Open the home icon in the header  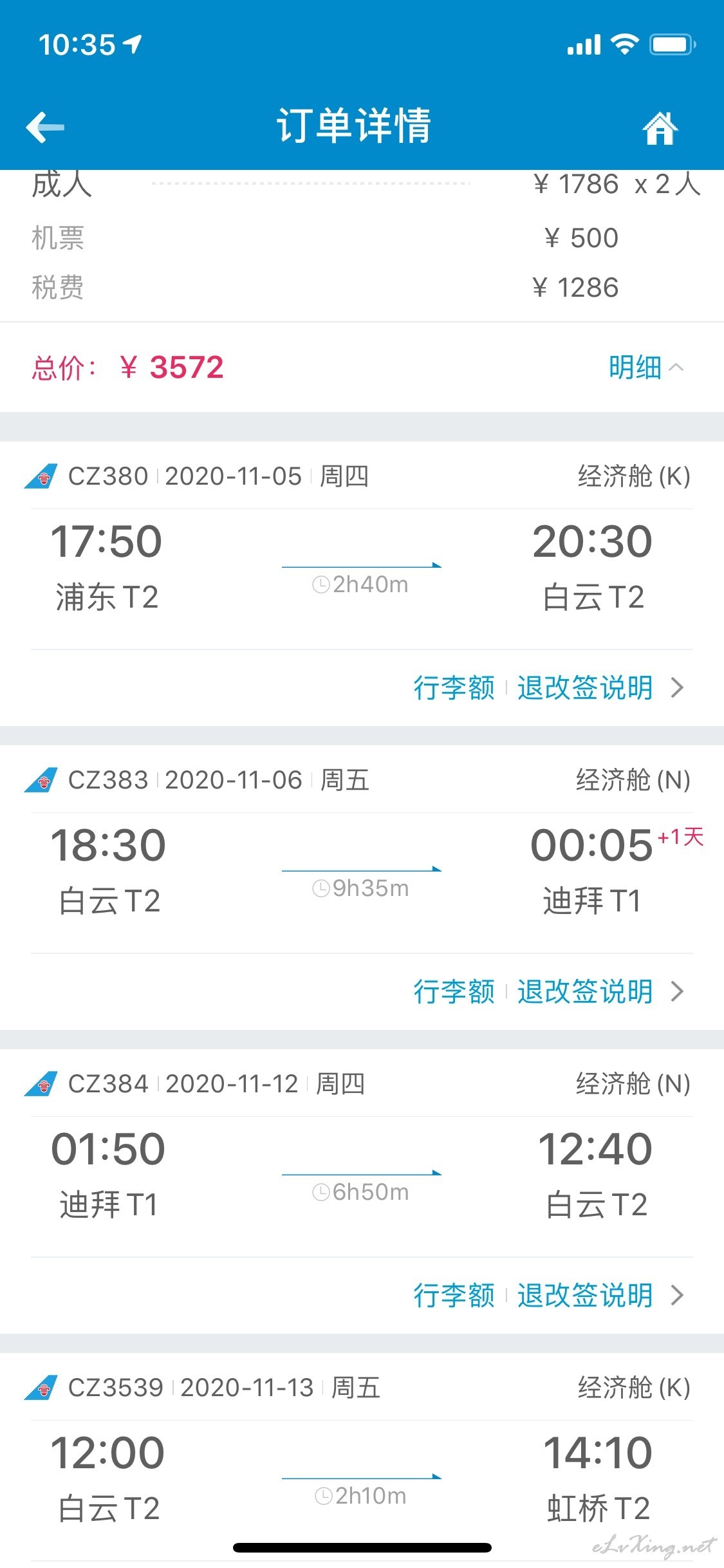660,128
